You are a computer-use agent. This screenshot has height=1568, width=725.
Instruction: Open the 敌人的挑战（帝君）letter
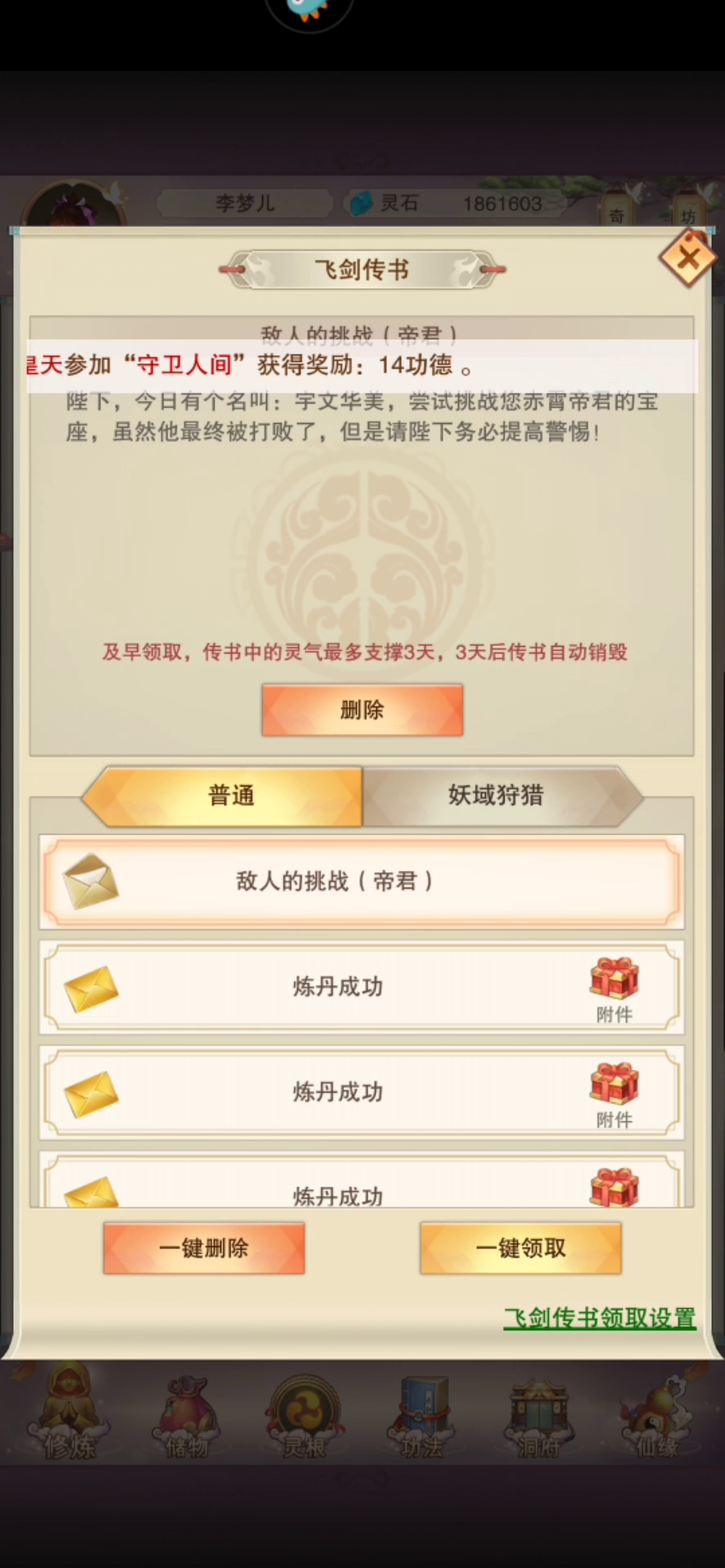[x=362, y=881]
